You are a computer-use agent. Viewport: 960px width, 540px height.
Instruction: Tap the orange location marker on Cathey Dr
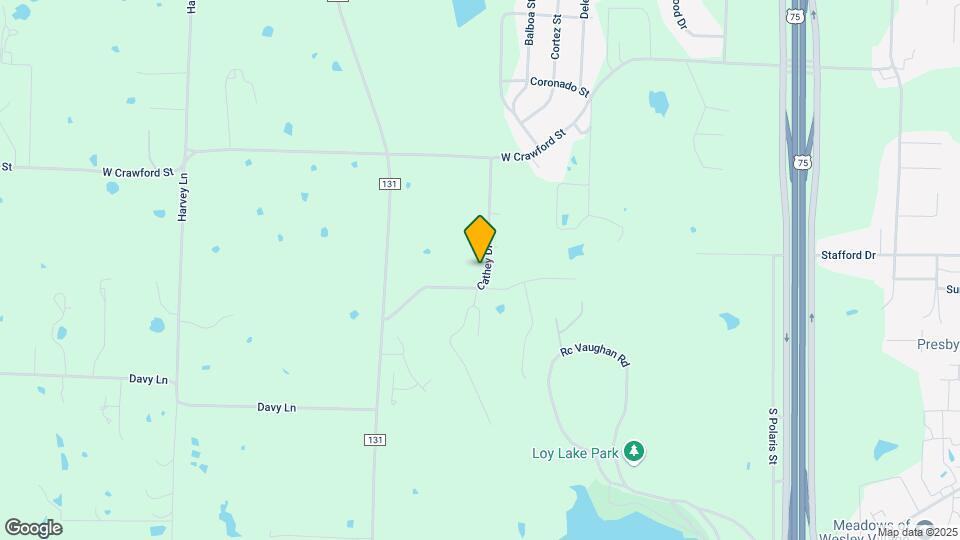click(480, 238)
